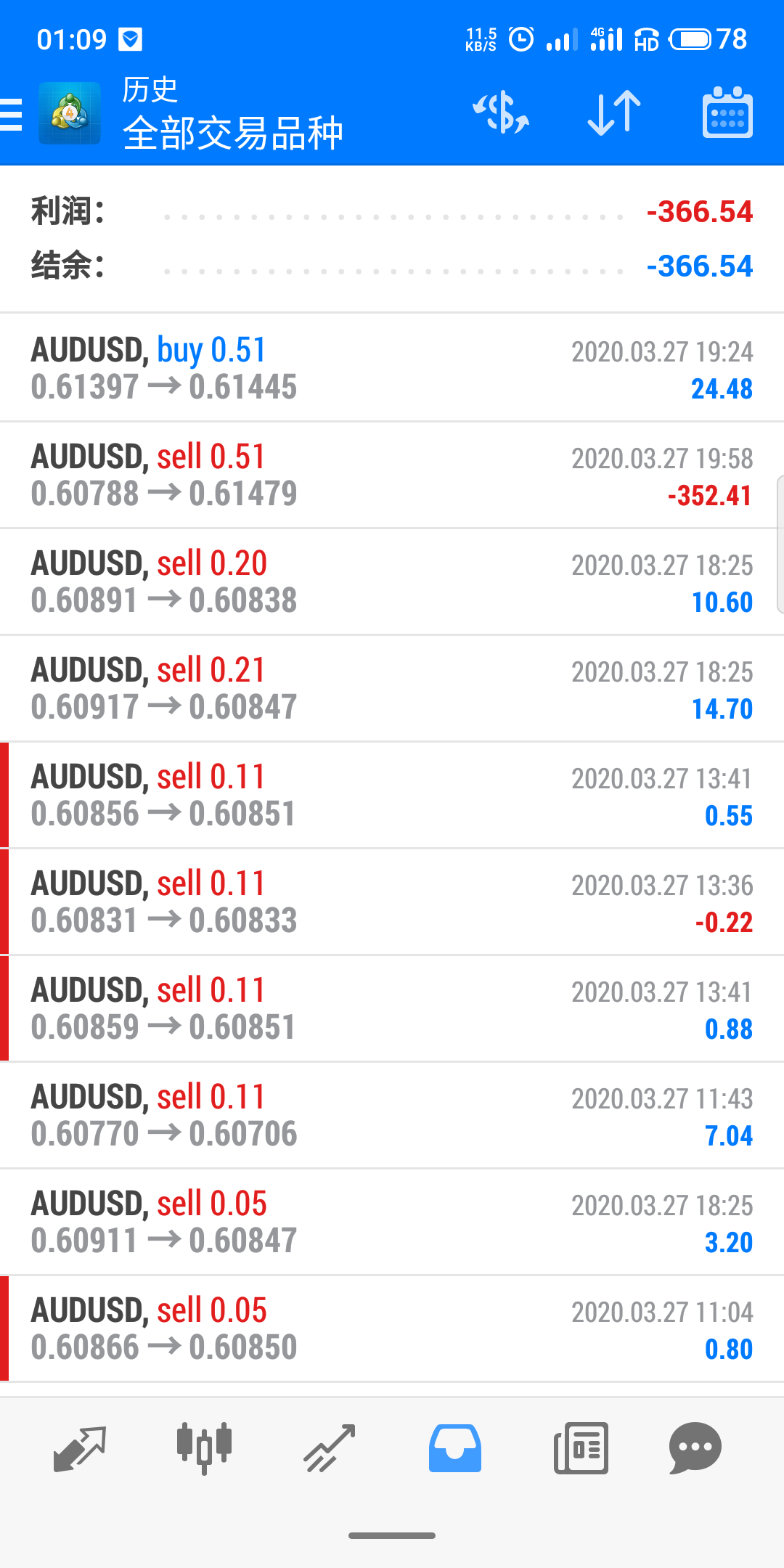Open the chat messages tab
784x1568 pixels.
click(x=695, y=1448)
